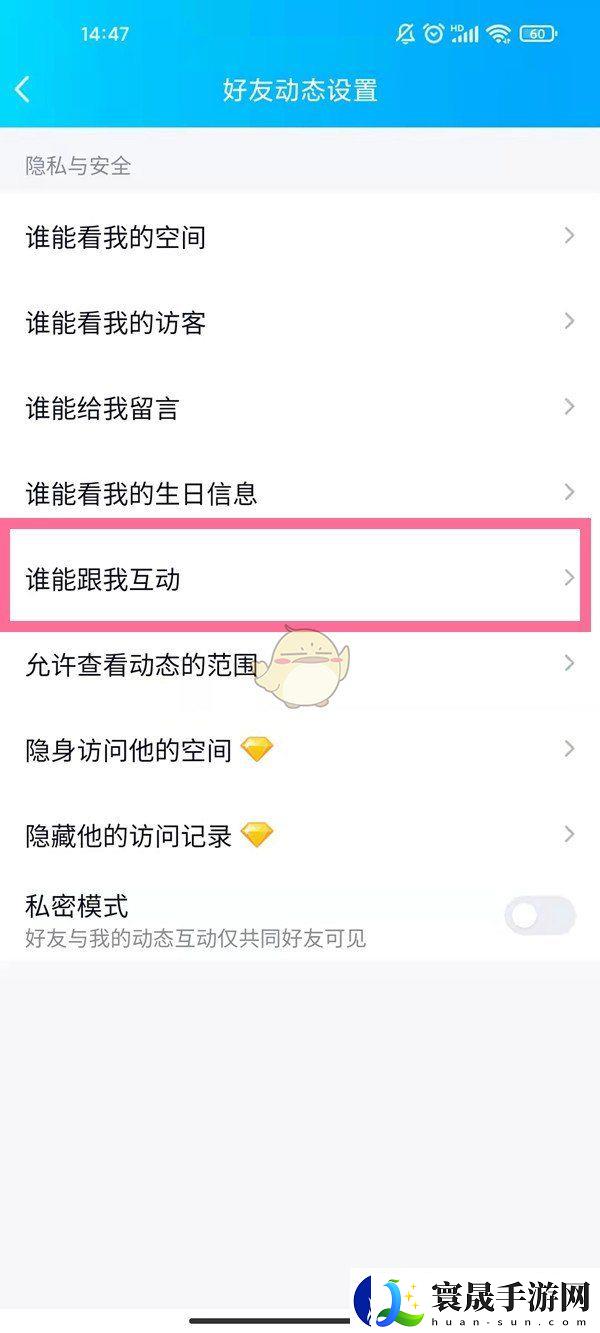Open 允许查看动态的范围 setting
This screenshot has height=1333, width=600.
300,664
